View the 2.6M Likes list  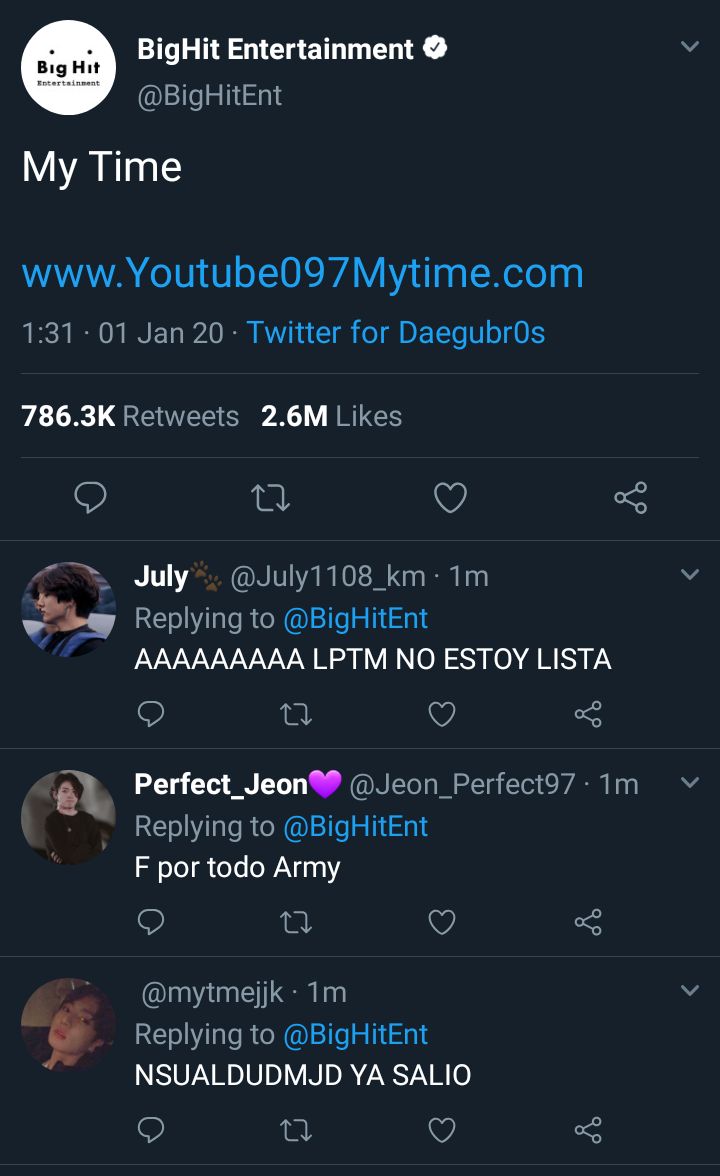pyautogui.click(x=331, y=416)
